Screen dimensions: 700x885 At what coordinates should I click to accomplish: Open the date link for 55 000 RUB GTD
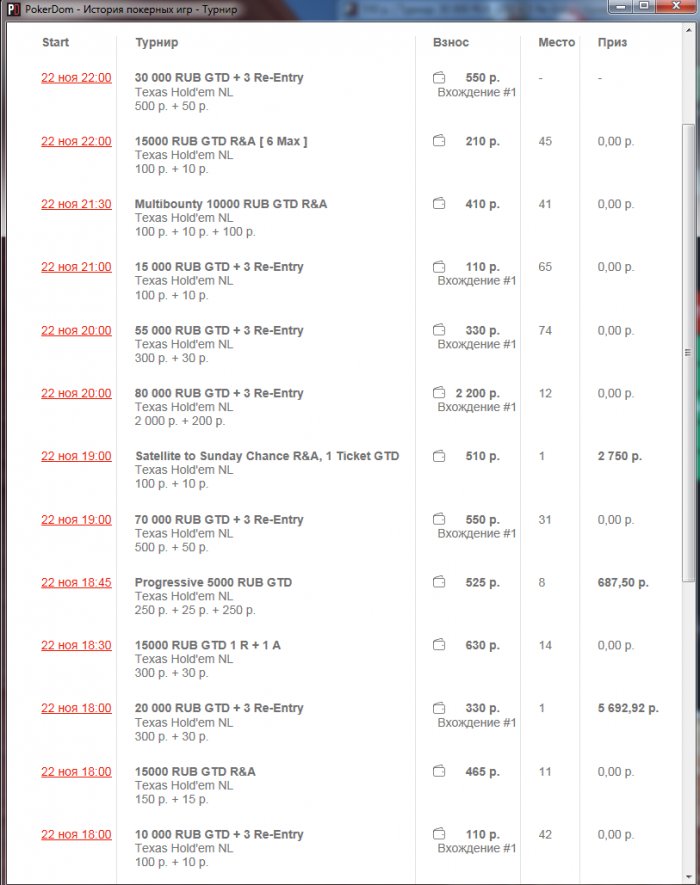tap(76, 330)
